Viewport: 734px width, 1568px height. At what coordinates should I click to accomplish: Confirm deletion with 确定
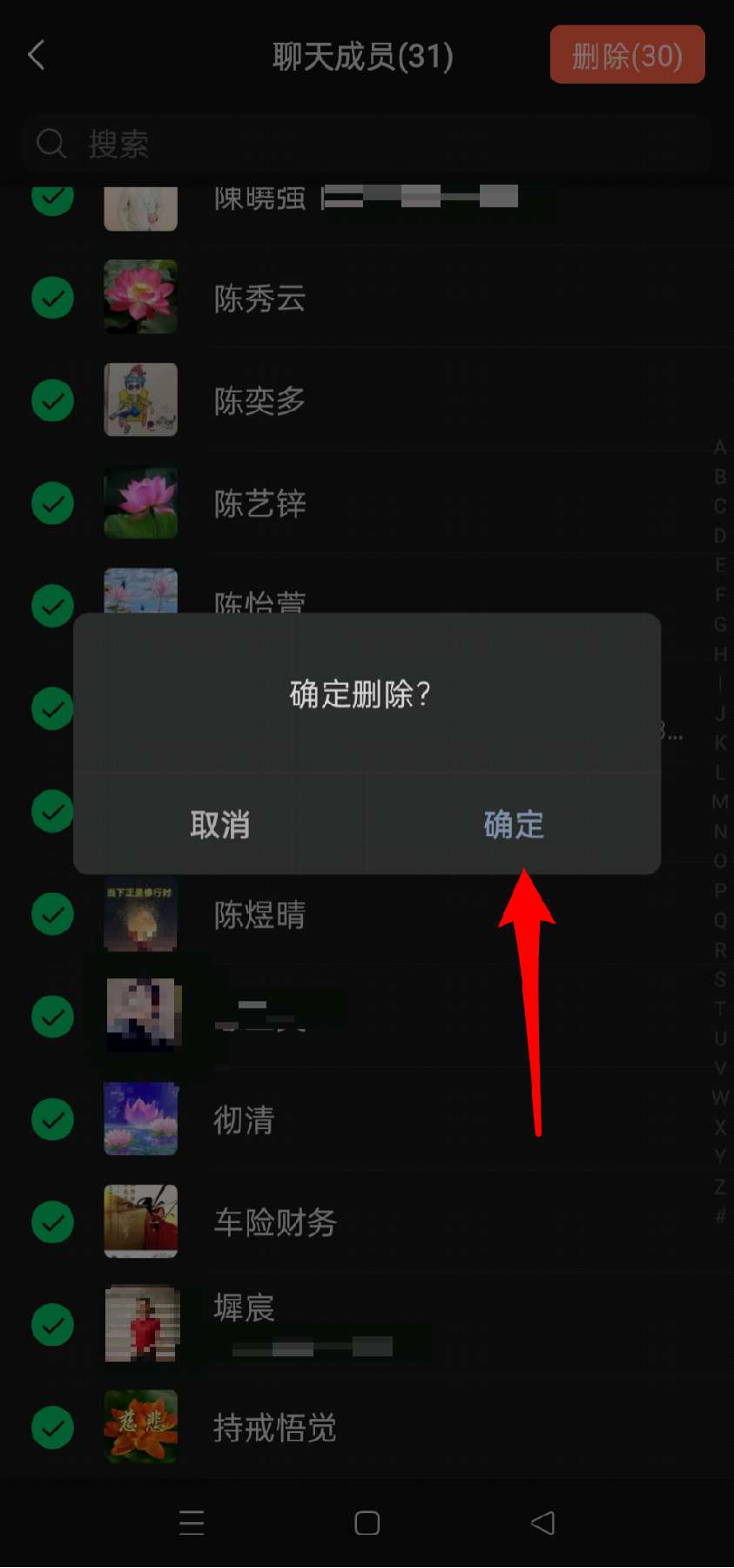pos(514,824)
